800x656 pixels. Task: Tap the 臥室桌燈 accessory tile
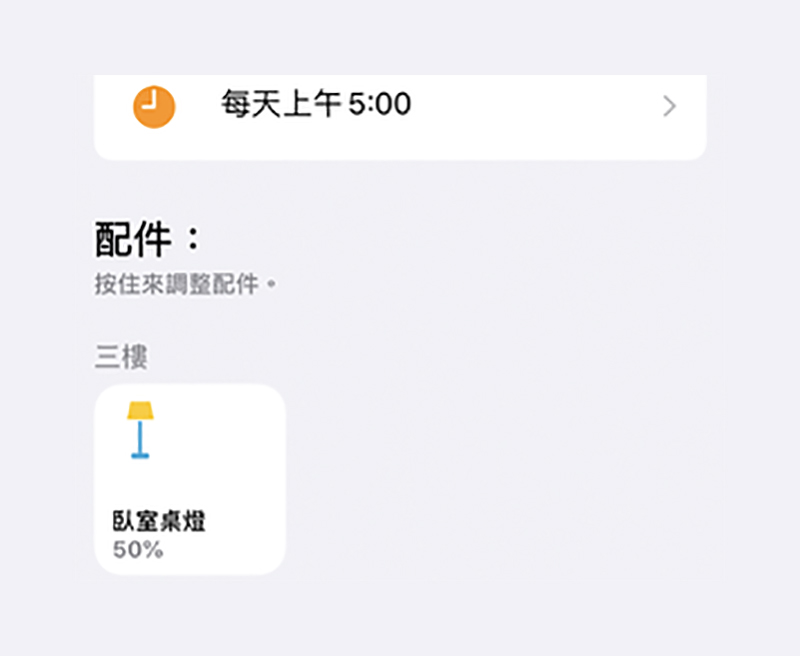pos(190,479)
